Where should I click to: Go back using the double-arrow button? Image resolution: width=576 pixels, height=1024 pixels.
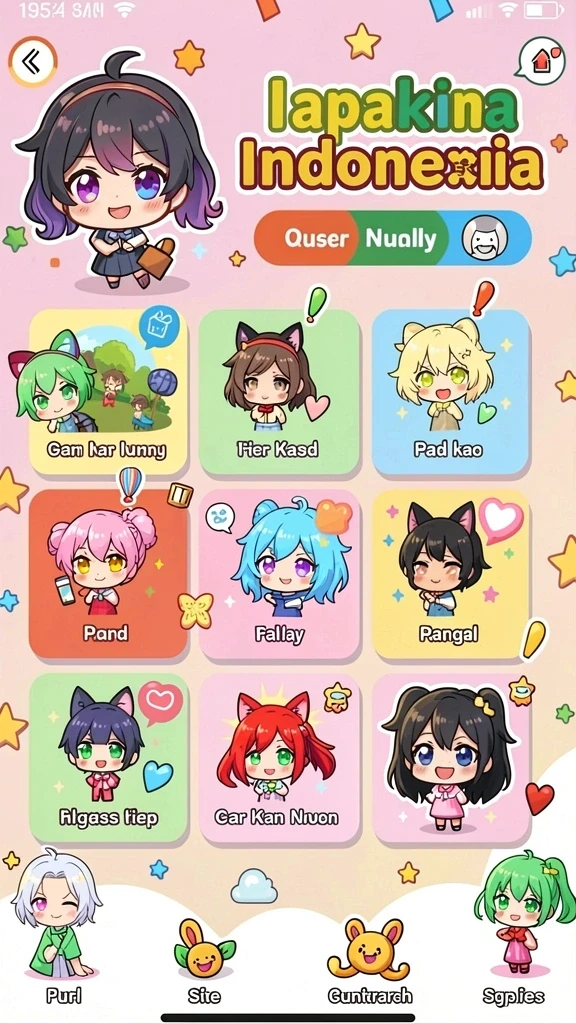32,61
